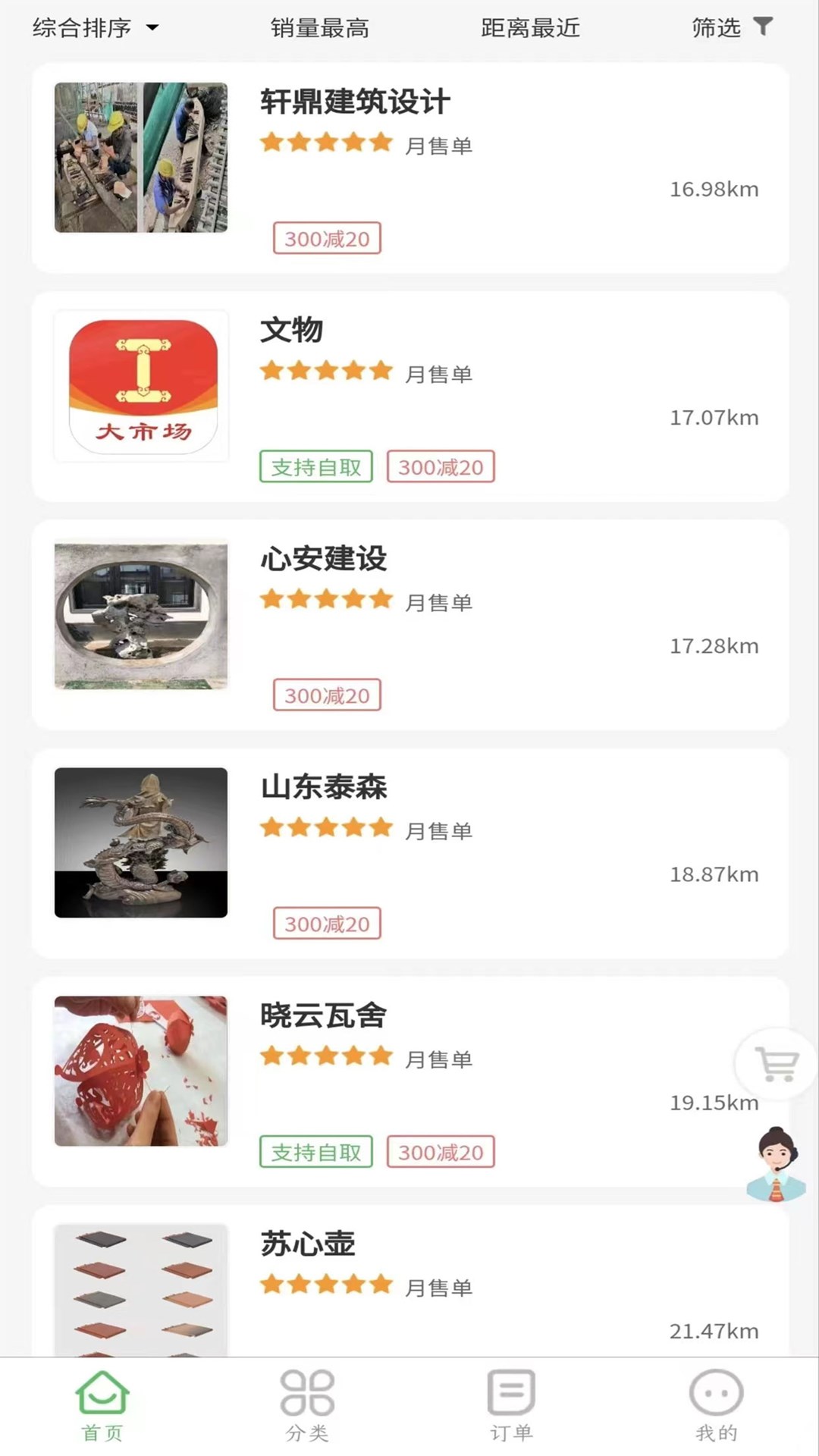Screen dimensions: 819x1456
Task: Sort by 距离最近
Action: pyautogui.click(x=530, y=28)
